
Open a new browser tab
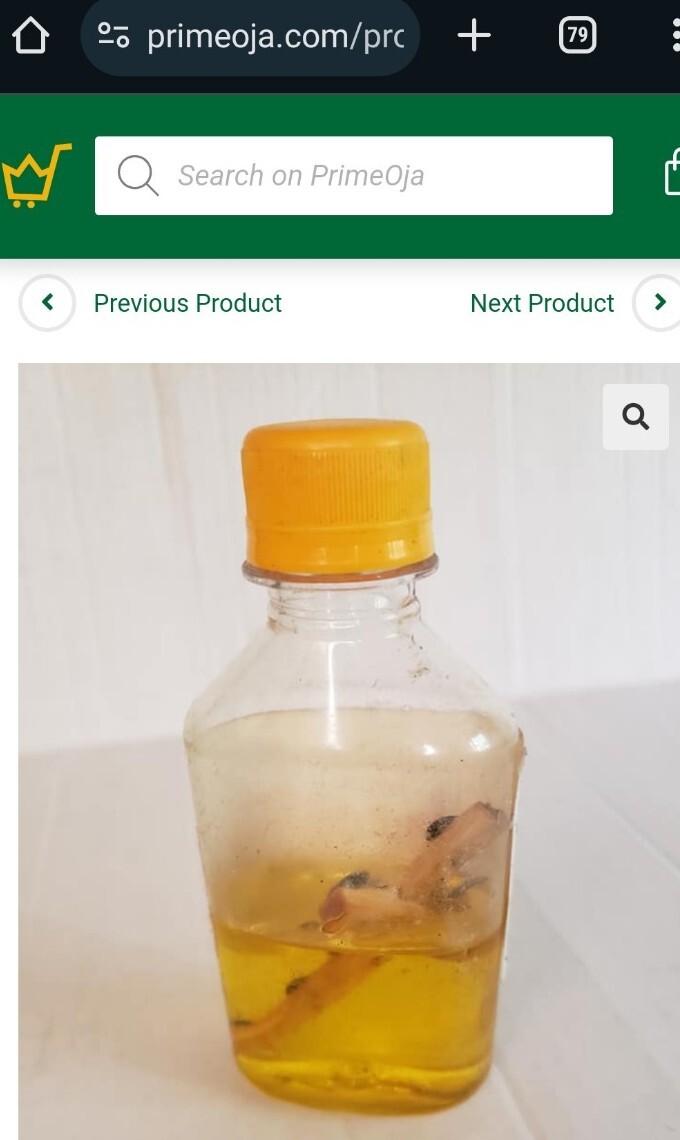point(474,37)
